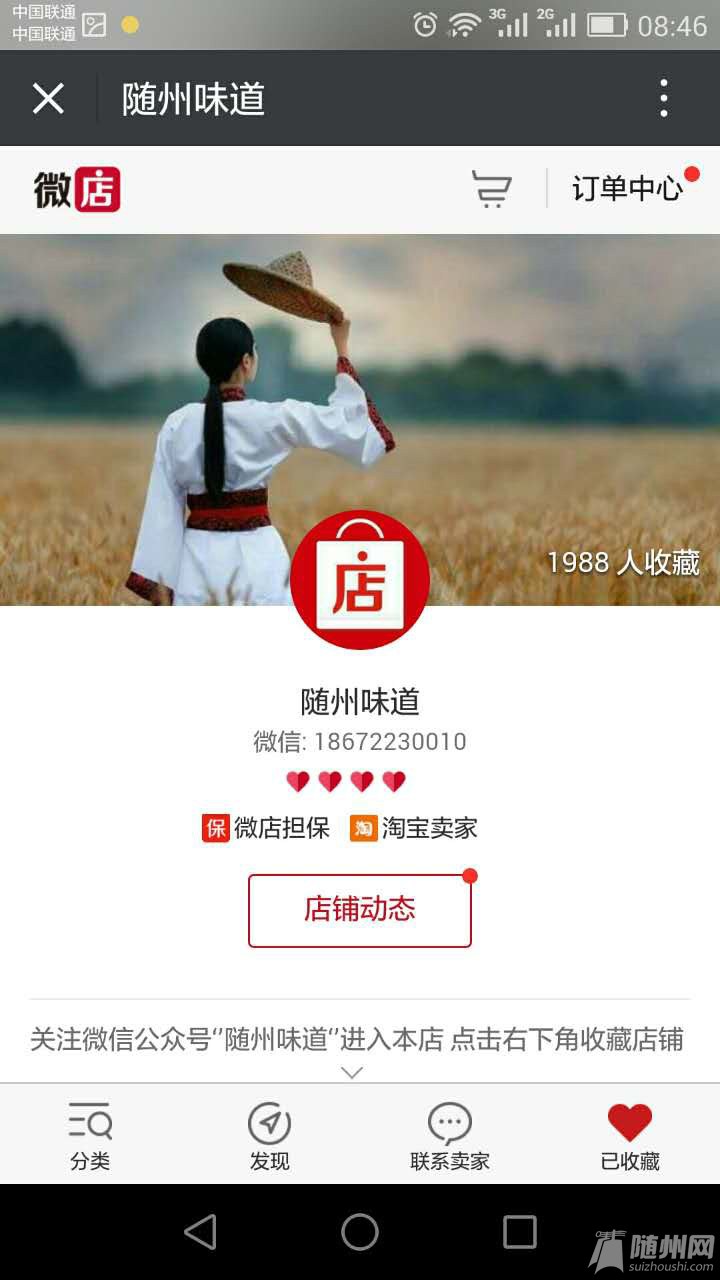Tap the system home button
This screenshot has height=1280, width=720.
tap(360, 1232)
